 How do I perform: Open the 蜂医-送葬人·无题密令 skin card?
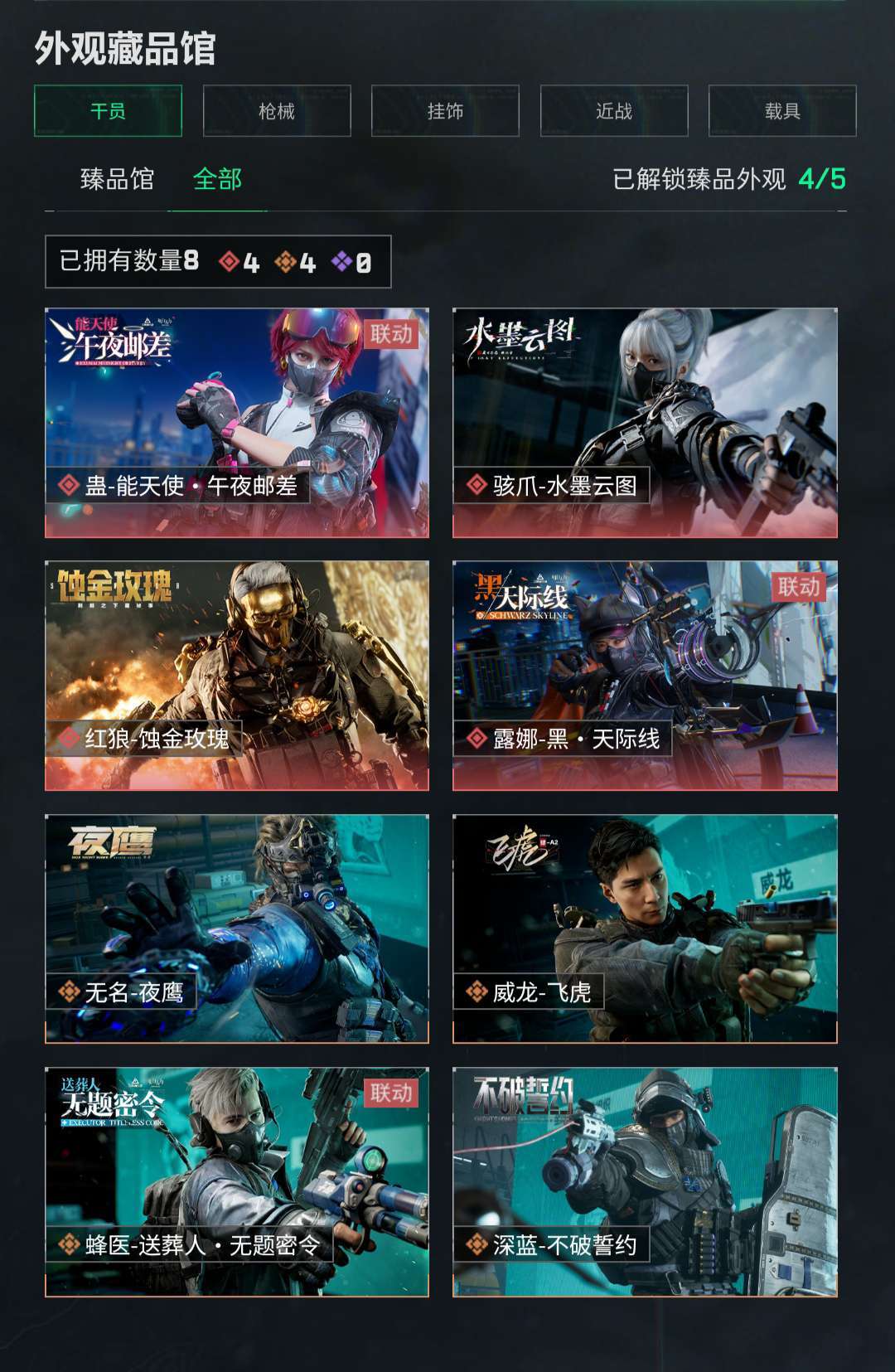point(237,1182)
